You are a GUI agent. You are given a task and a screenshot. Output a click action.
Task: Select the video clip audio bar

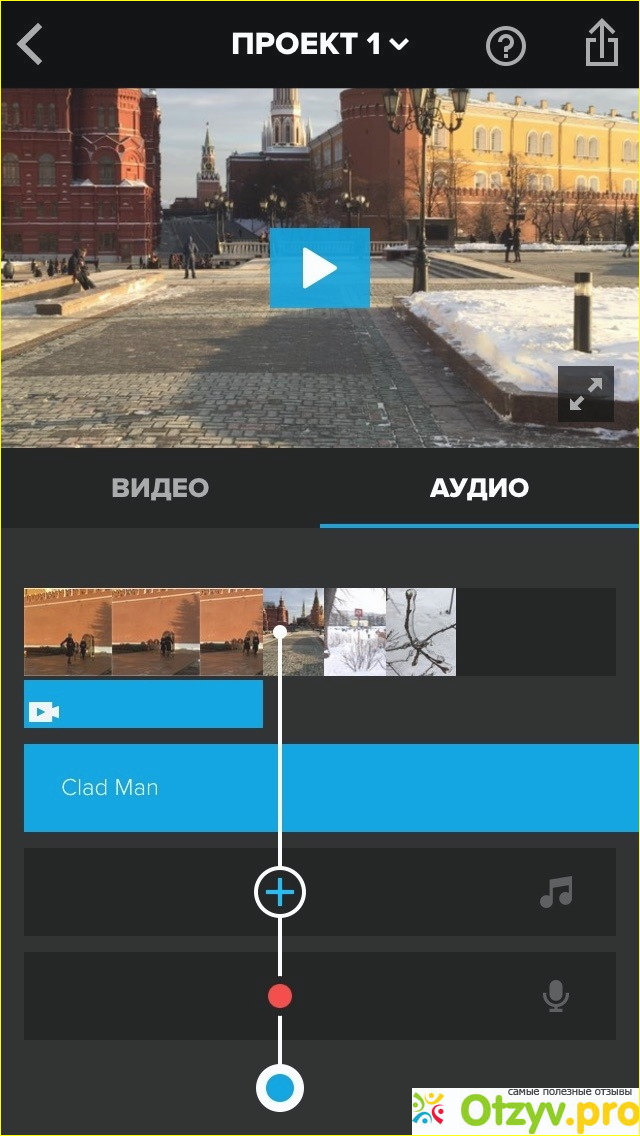coord(143,704)
